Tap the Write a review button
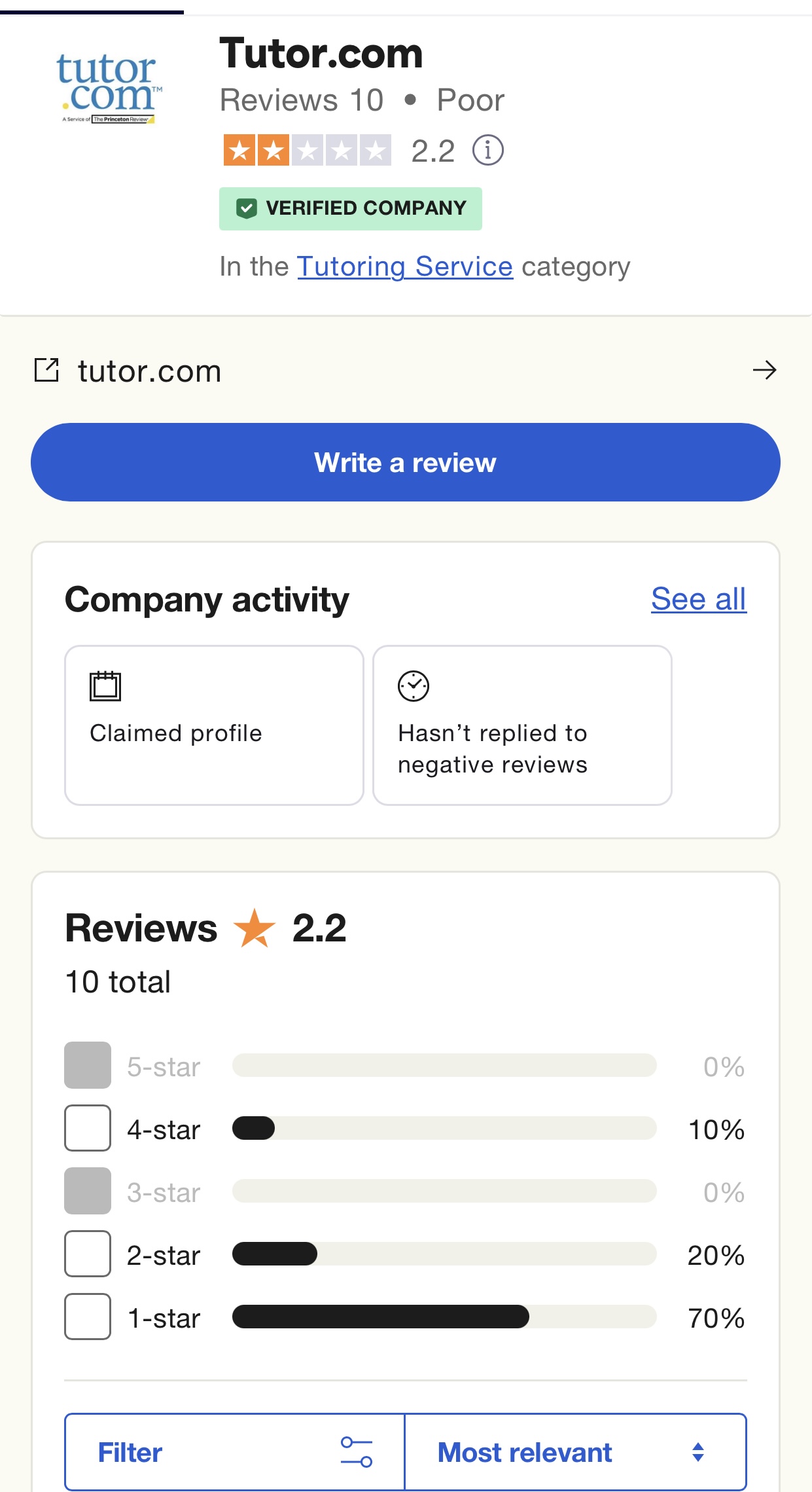This screenshot has height=1492, width=812. (406, 462)
